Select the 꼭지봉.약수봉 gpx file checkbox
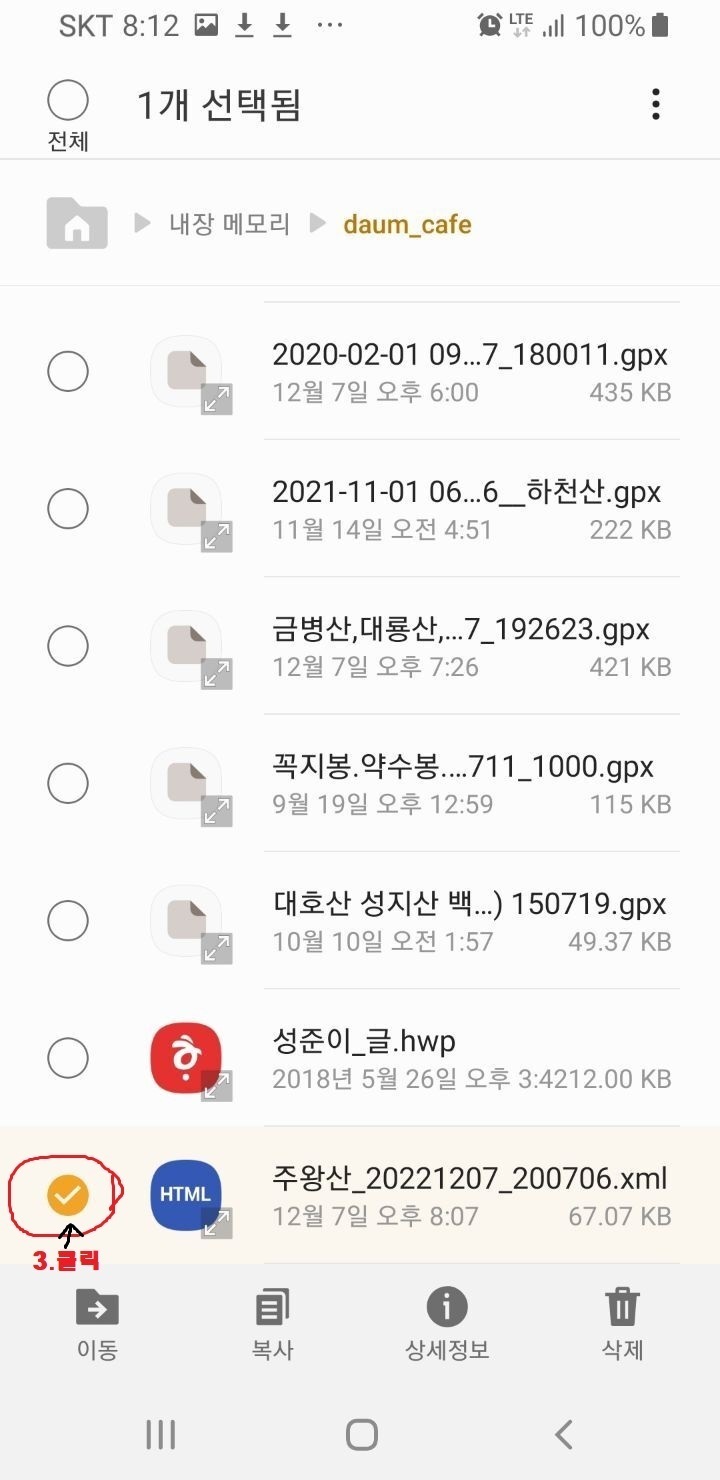The image size is (720, 1480). click(68, 784)
